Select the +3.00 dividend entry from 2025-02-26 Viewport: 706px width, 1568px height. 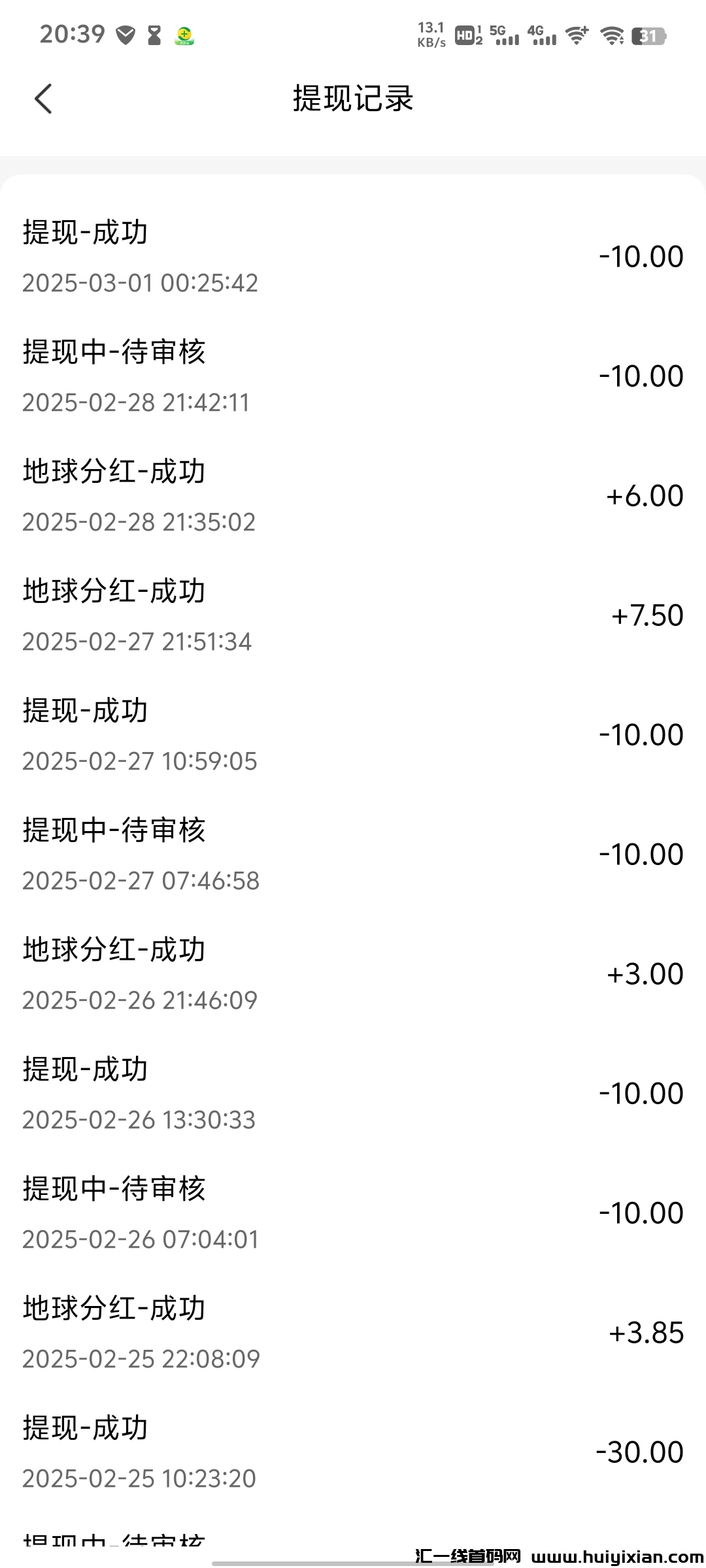(x=353, y=973)
